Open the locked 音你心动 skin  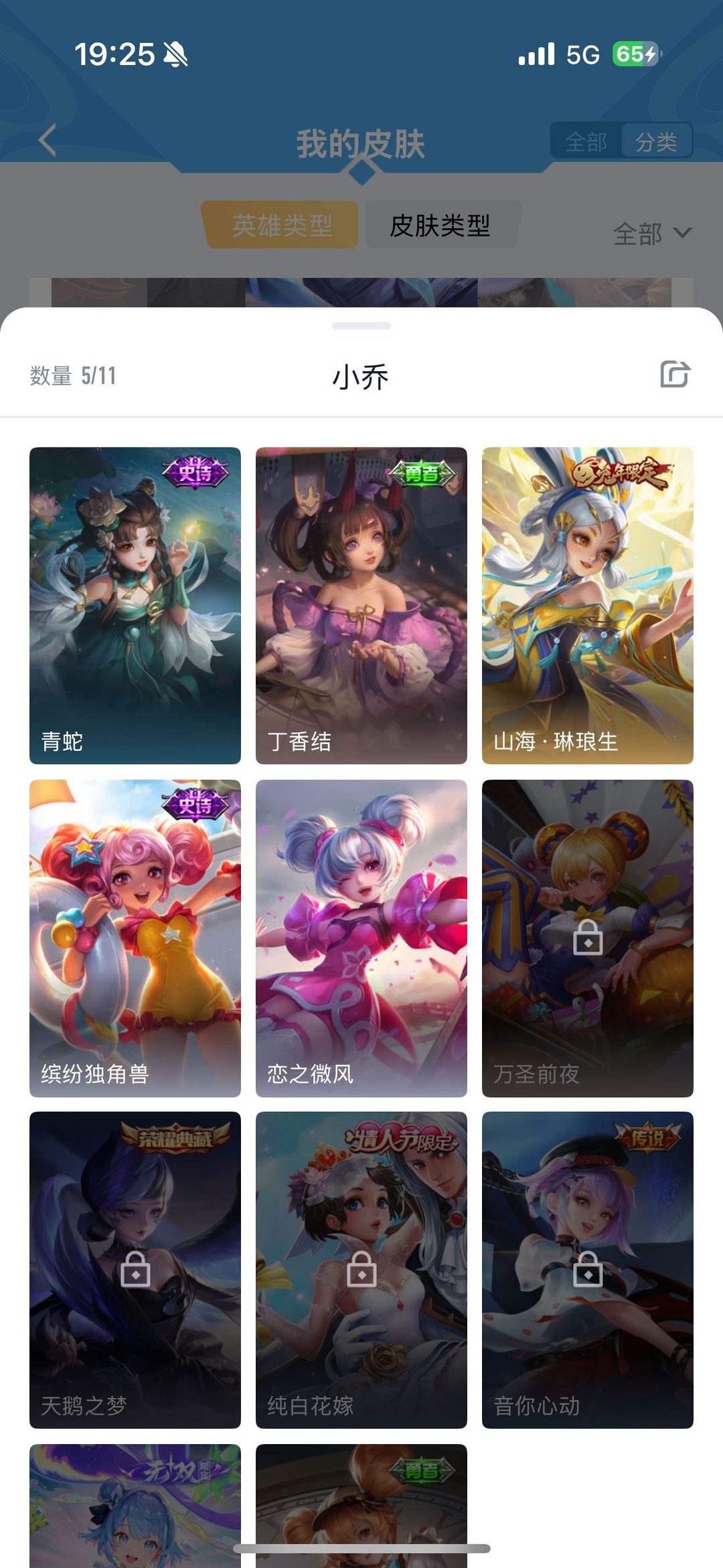[x=588, y=1270]
